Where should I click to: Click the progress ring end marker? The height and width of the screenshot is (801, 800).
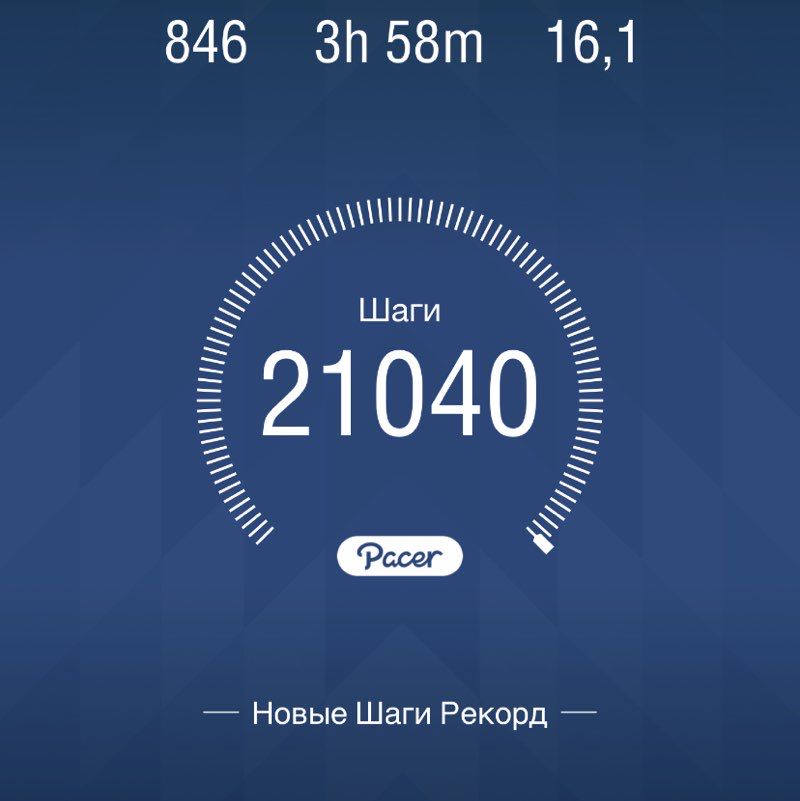pyautogui.click(x=543, y=543)
